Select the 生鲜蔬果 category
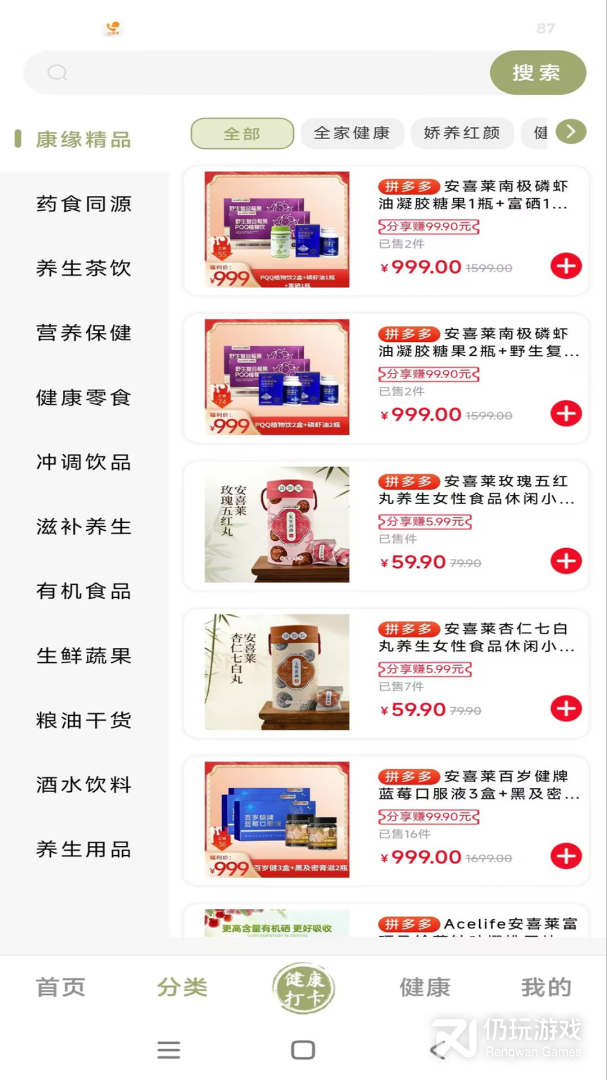The width and height of the screenshot is (607, 1080). pos(83,656)
